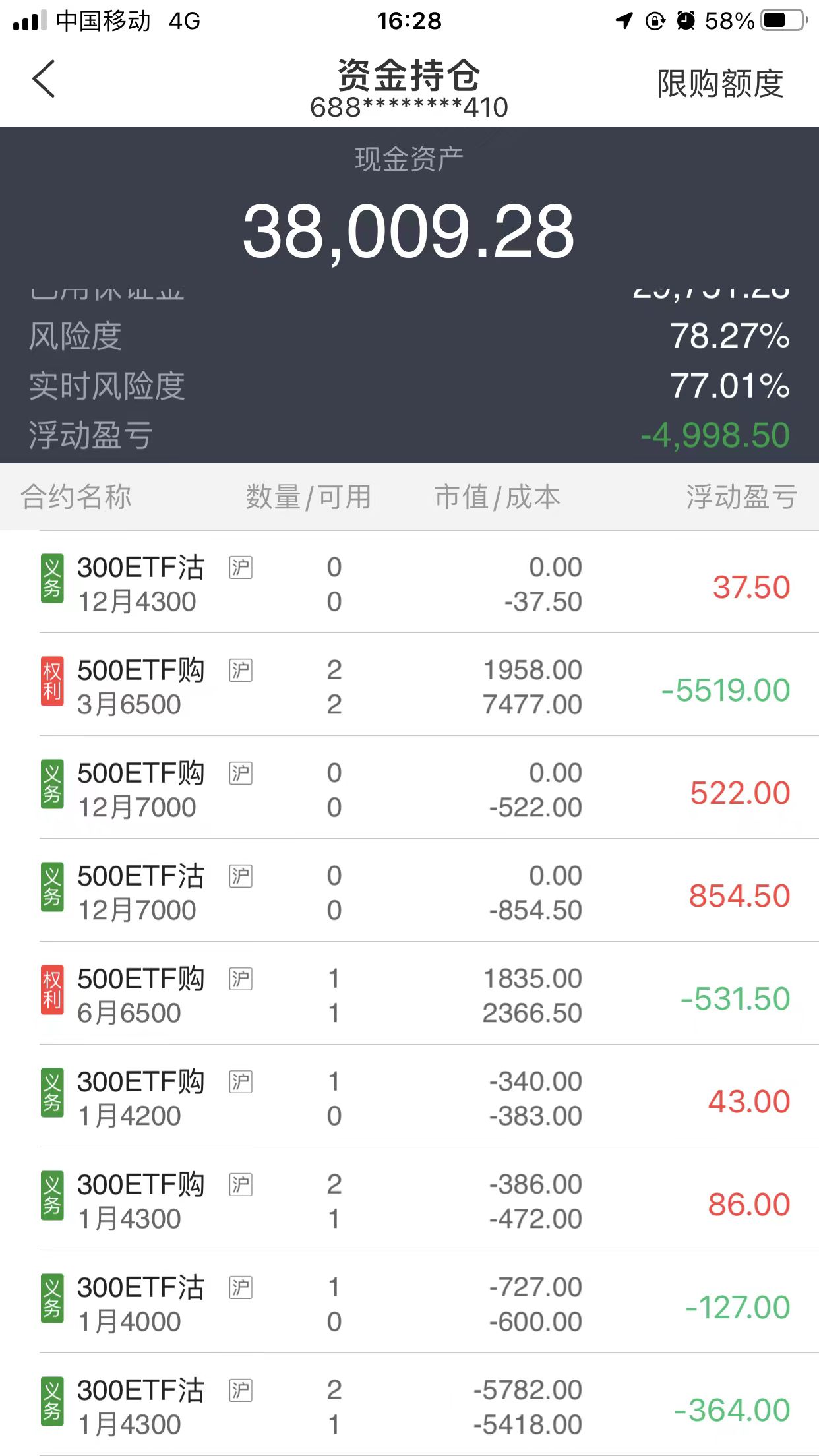This screenshot has width=819, height=1456.
Task: View the 300ETF购 1月4300 position details
Action: pos(409,1201)
